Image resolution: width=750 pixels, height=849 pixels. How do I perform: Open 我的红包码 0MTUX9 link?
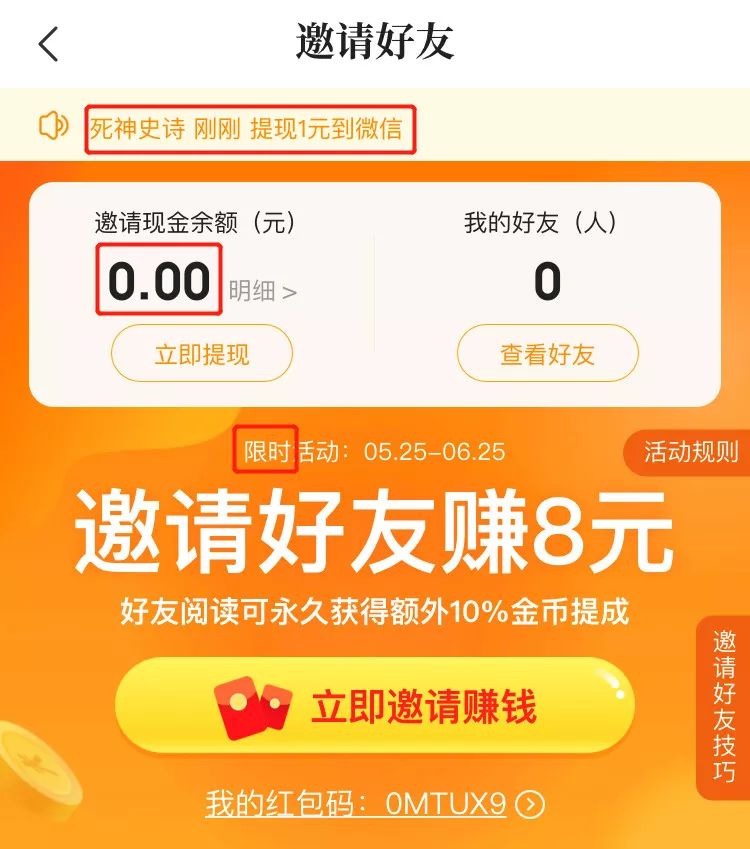tap(375, 804)
